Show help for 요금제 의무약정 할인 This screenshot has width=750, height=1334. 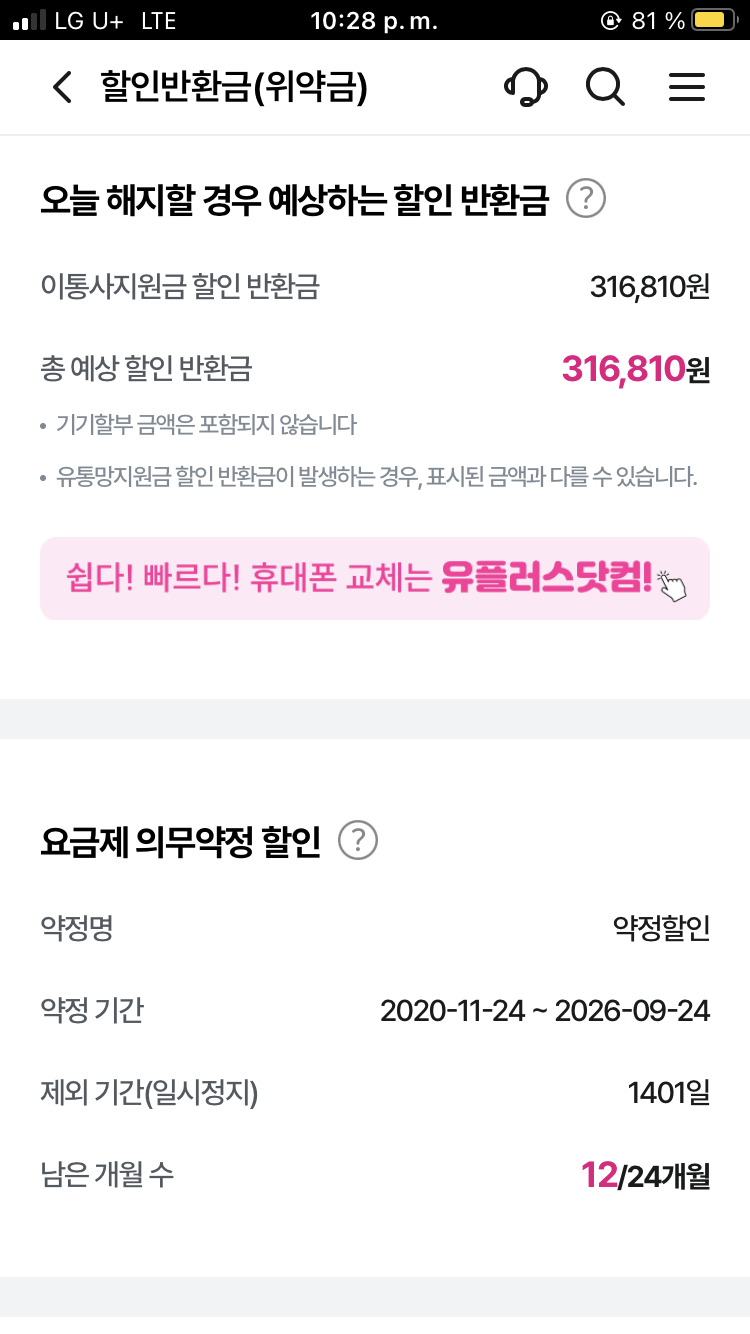358,841
